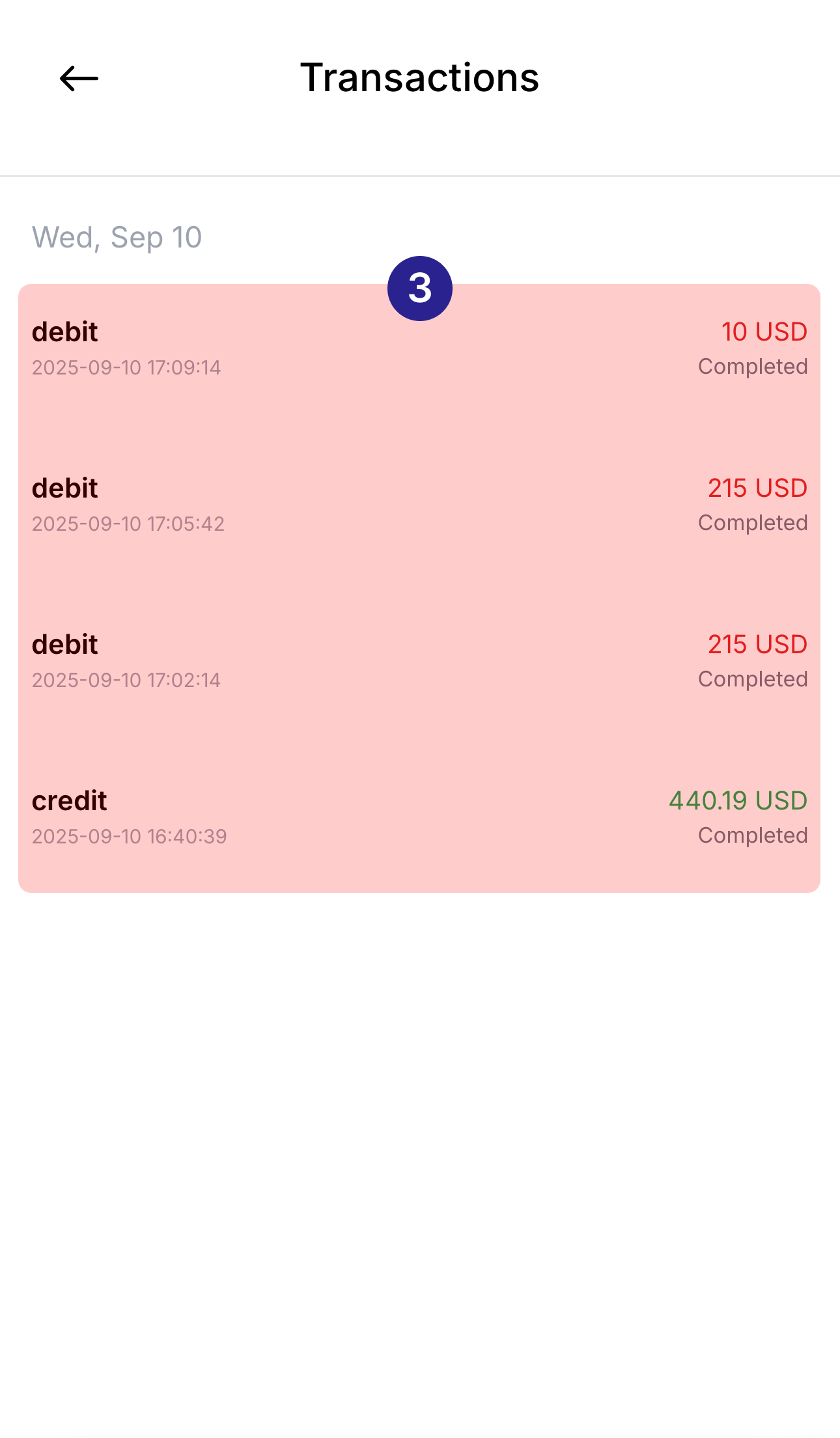Select the debit made at 17:02:14
This screenshot has width=840, height=1438.
click(419, 662)
